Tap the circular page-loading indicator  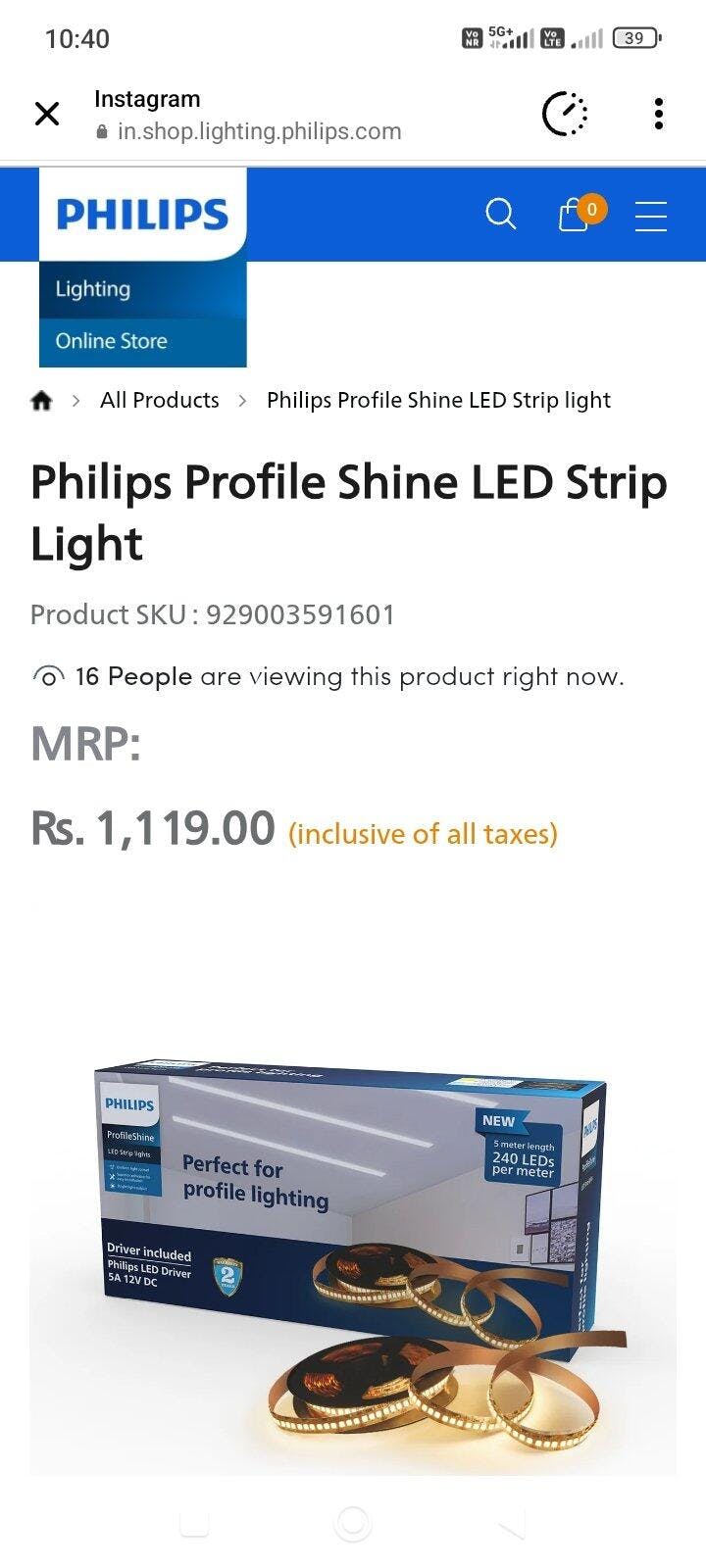(566, 114)
